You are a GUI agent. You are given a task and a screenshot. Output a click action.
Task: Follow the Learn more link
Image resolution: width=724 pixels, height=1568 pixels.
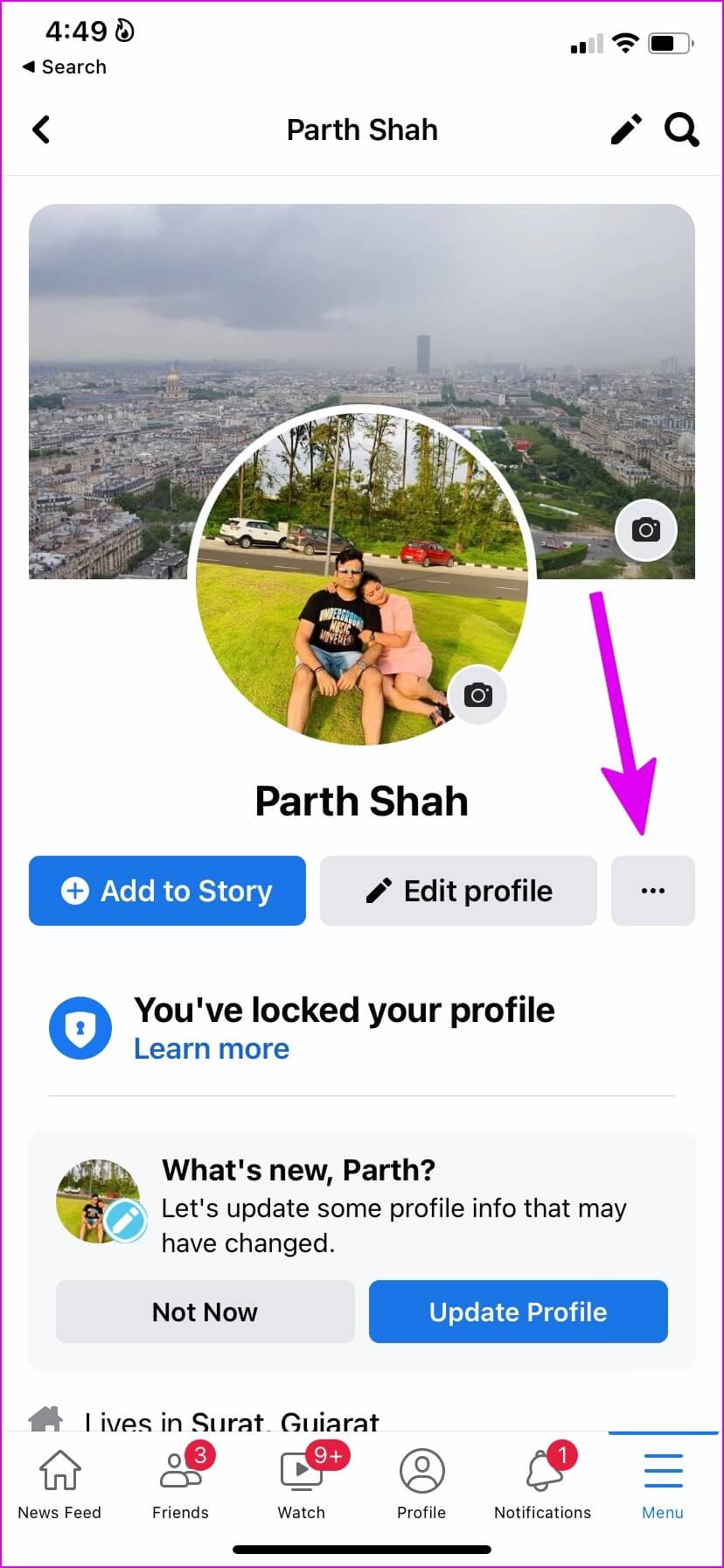click(x=212, y=1048)
